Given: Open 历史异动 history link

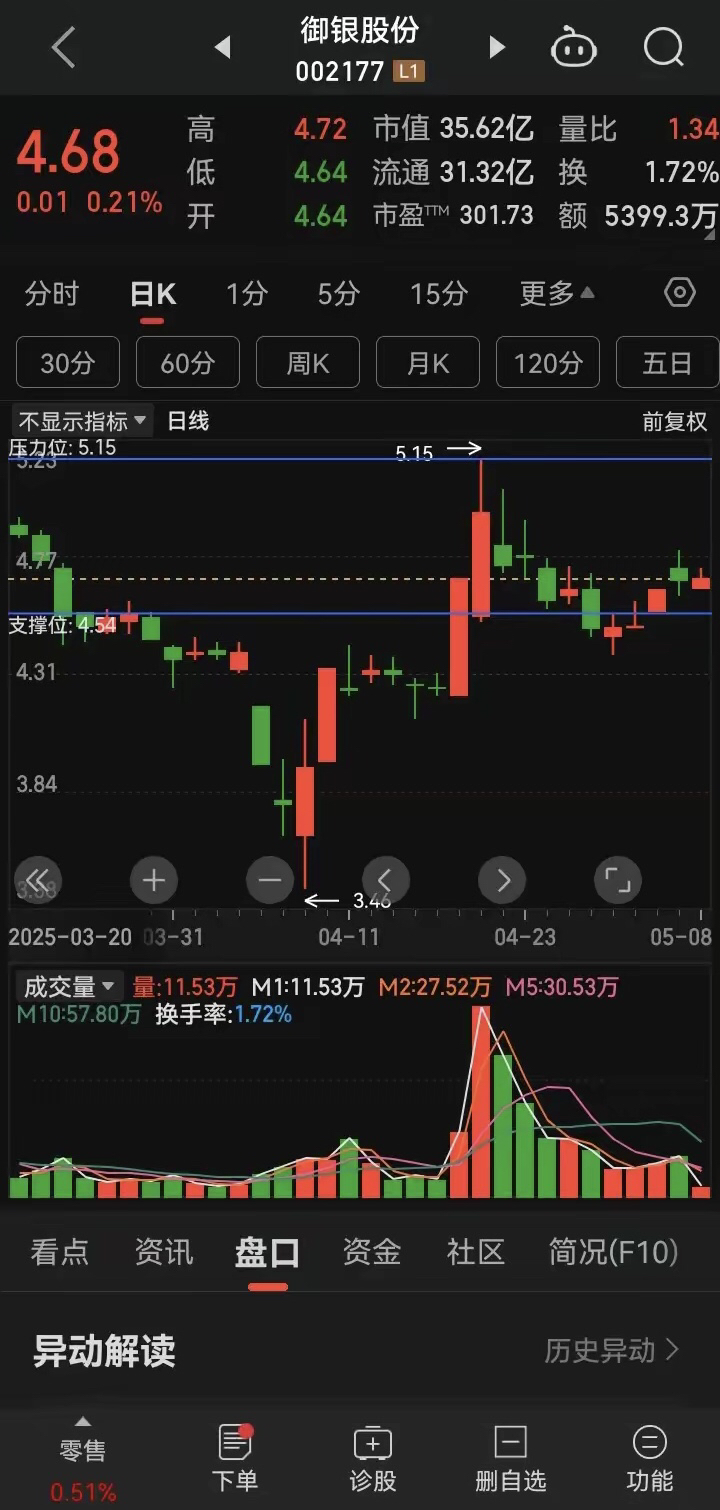Looking at the screenshot, I should pos(612,1351).
